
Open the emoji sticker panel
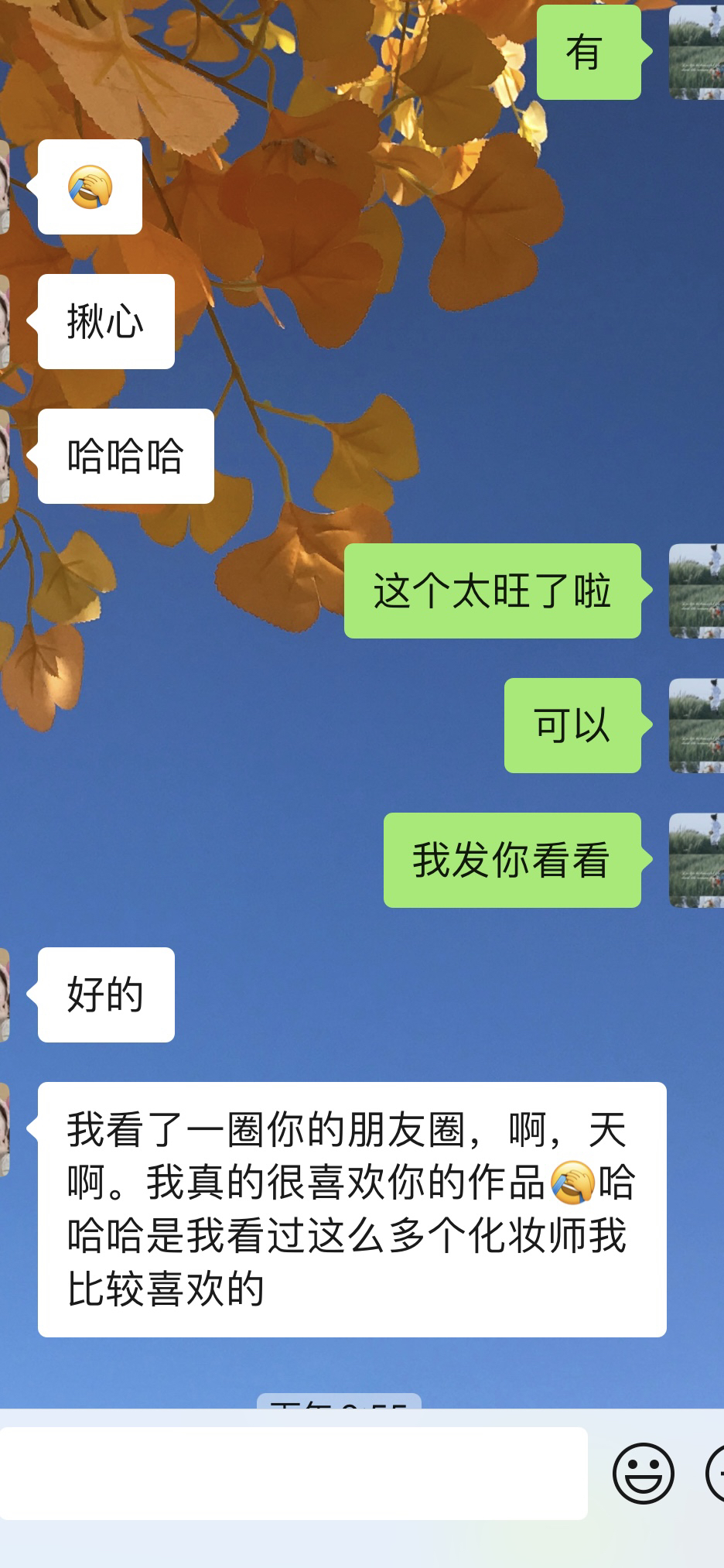coord(643,1473)
